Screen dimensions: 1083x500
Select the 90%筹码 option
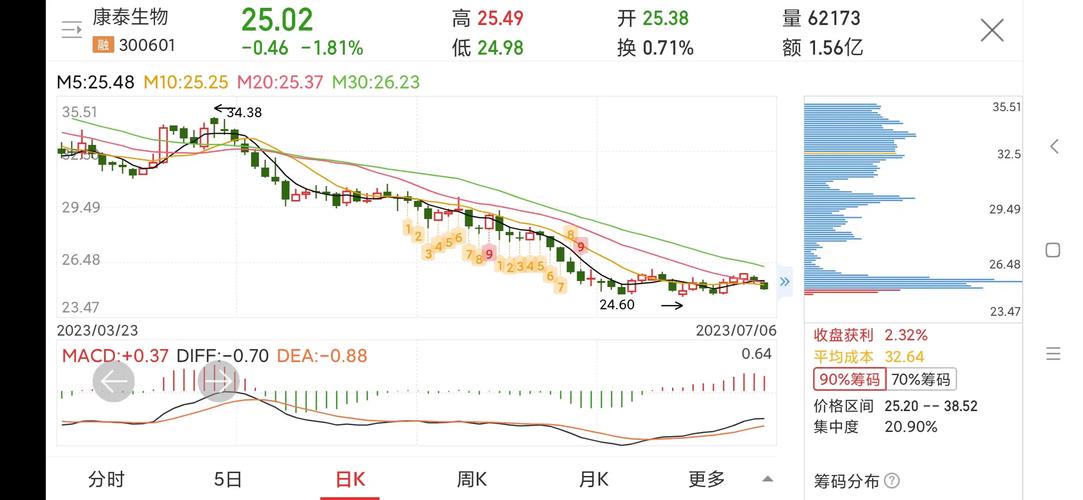[848, 379]
